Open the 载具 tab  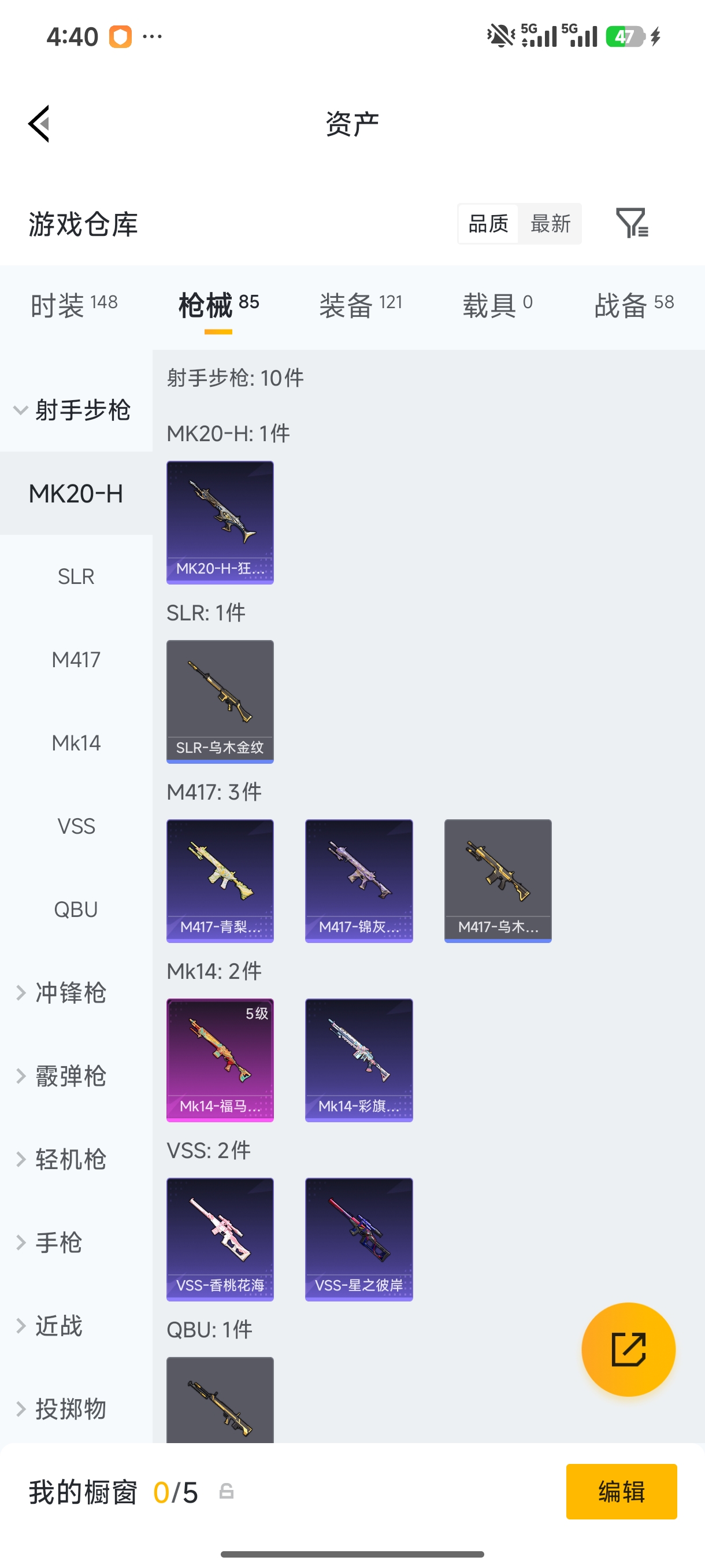tap(497, 305)
